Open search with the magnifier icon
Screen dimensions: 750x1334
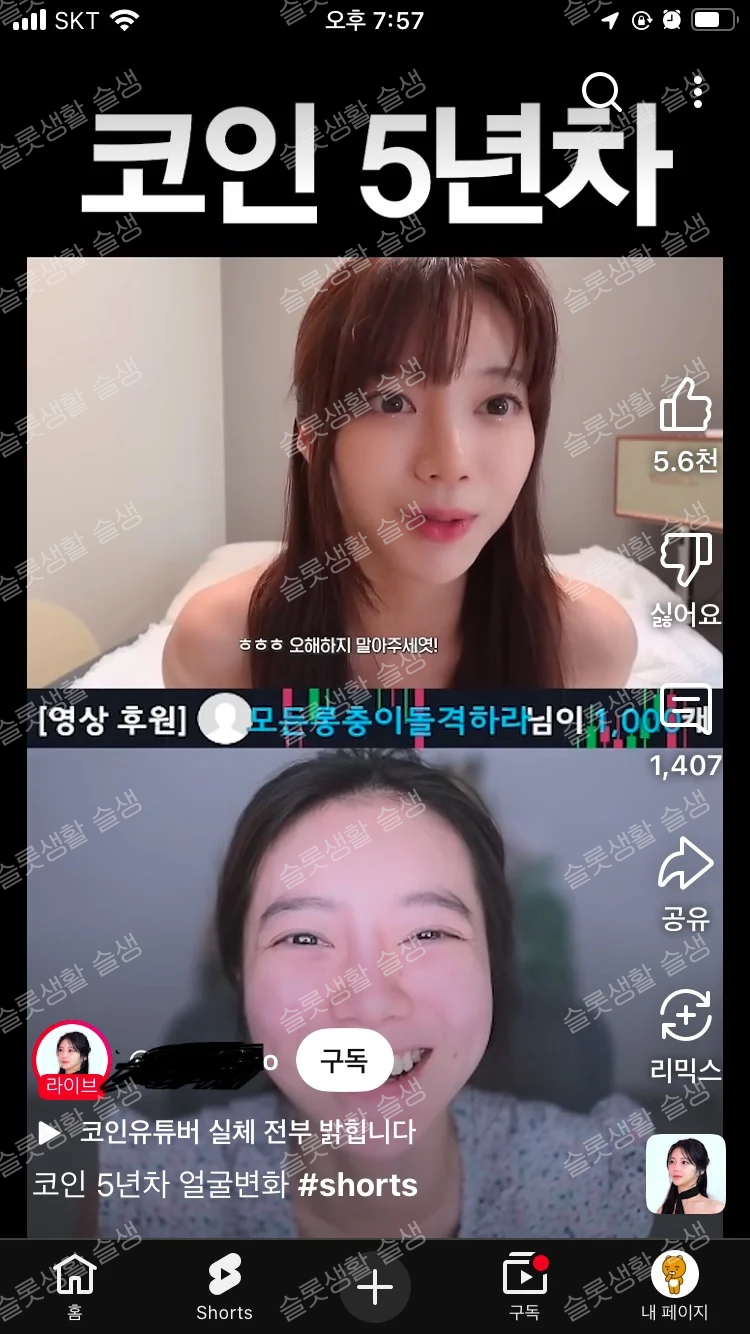point(602,92)
